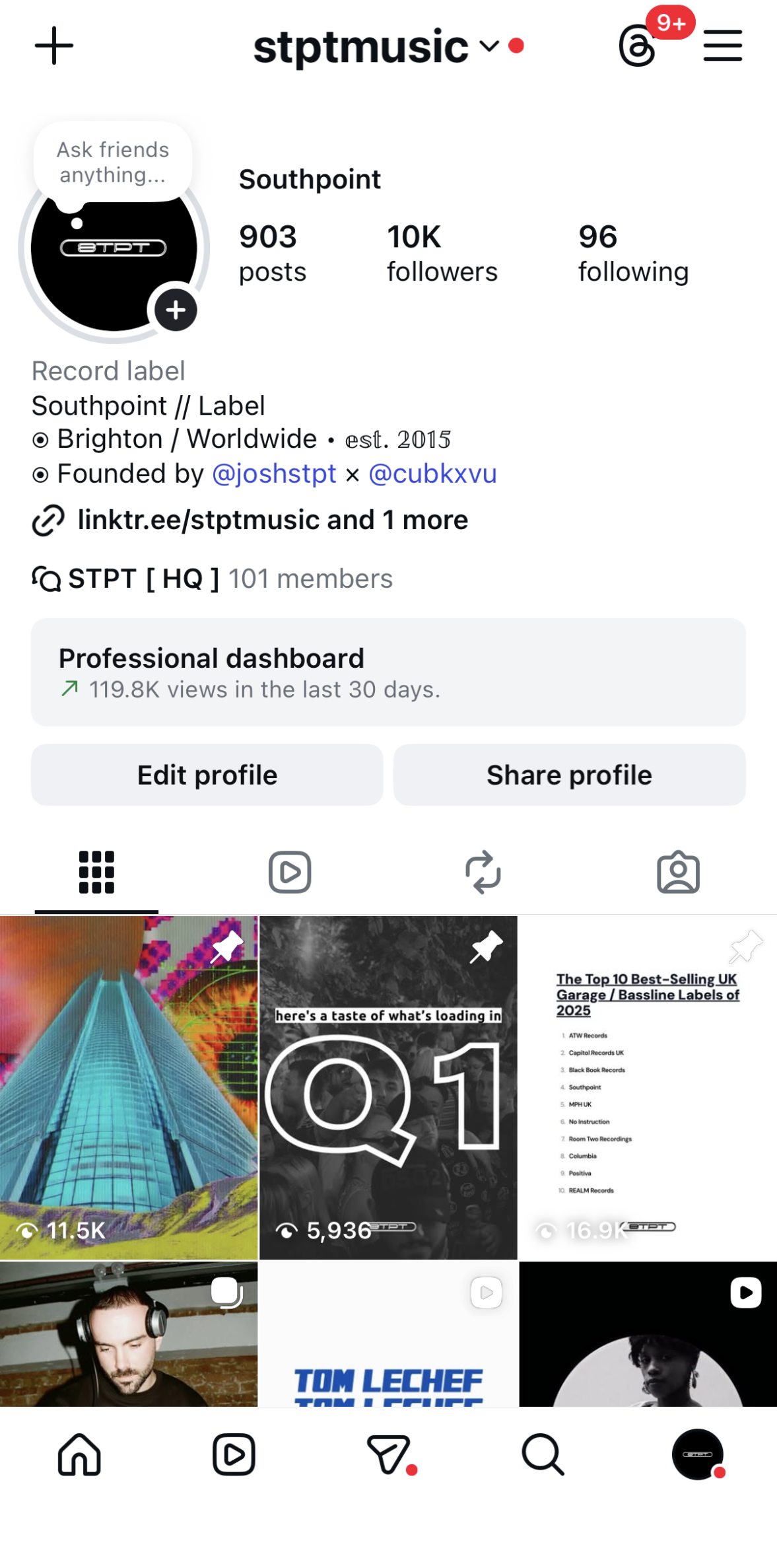View the 96 following list

pos(633,254)
